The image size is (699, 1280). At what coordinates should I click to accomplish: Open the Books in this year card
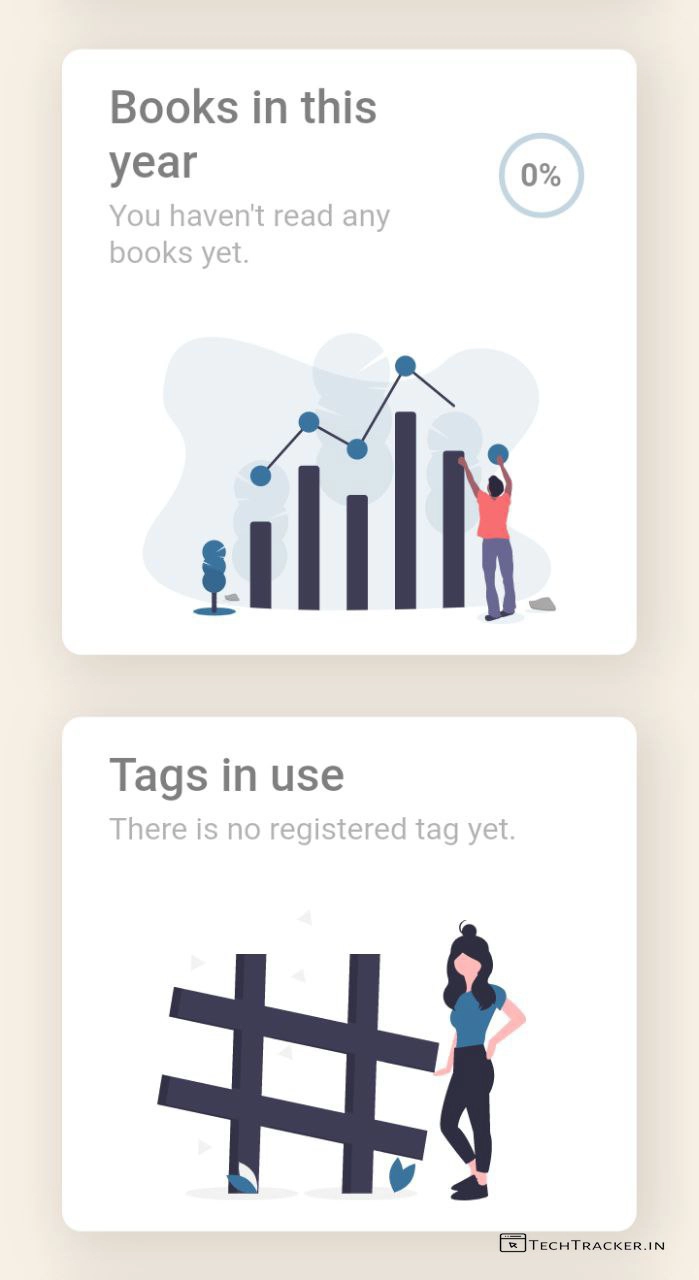coord(349,352)
